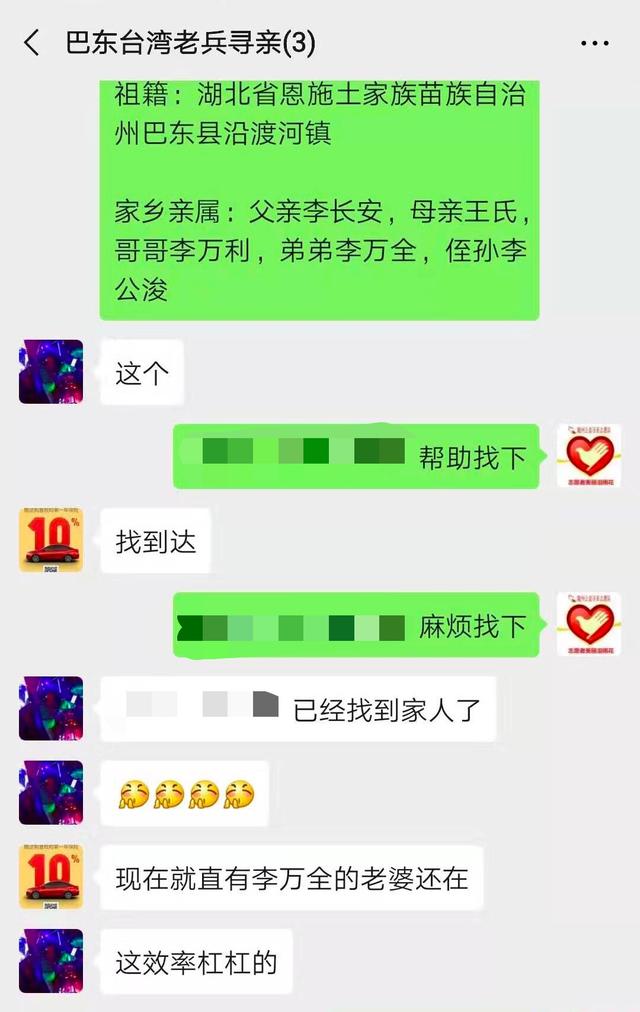Open car avatar profile next to 找到达
The height and width of the screenshot is (1012, 640).
point(50,540)
